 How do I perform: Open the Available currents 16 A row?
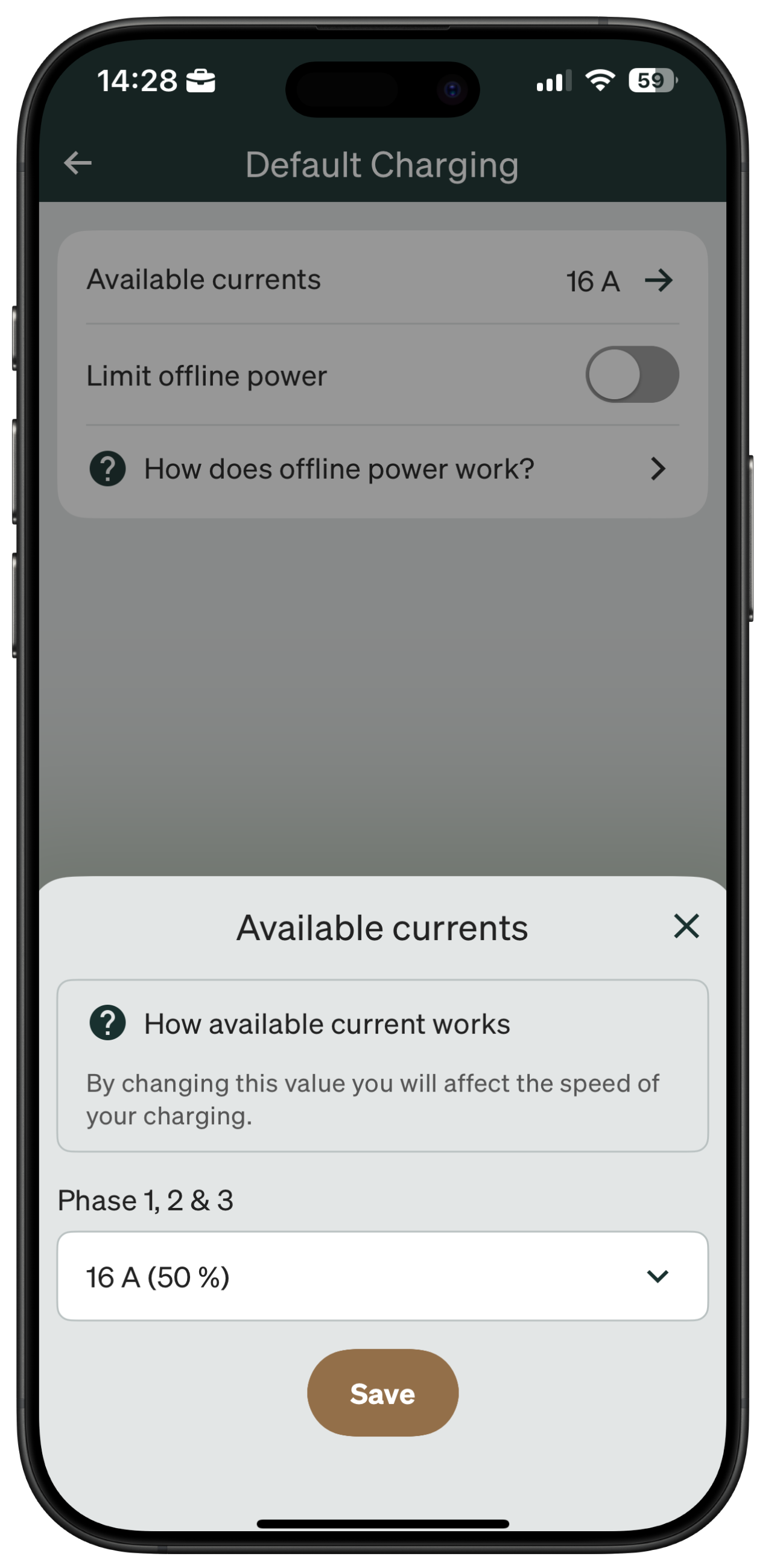(382, 280)
